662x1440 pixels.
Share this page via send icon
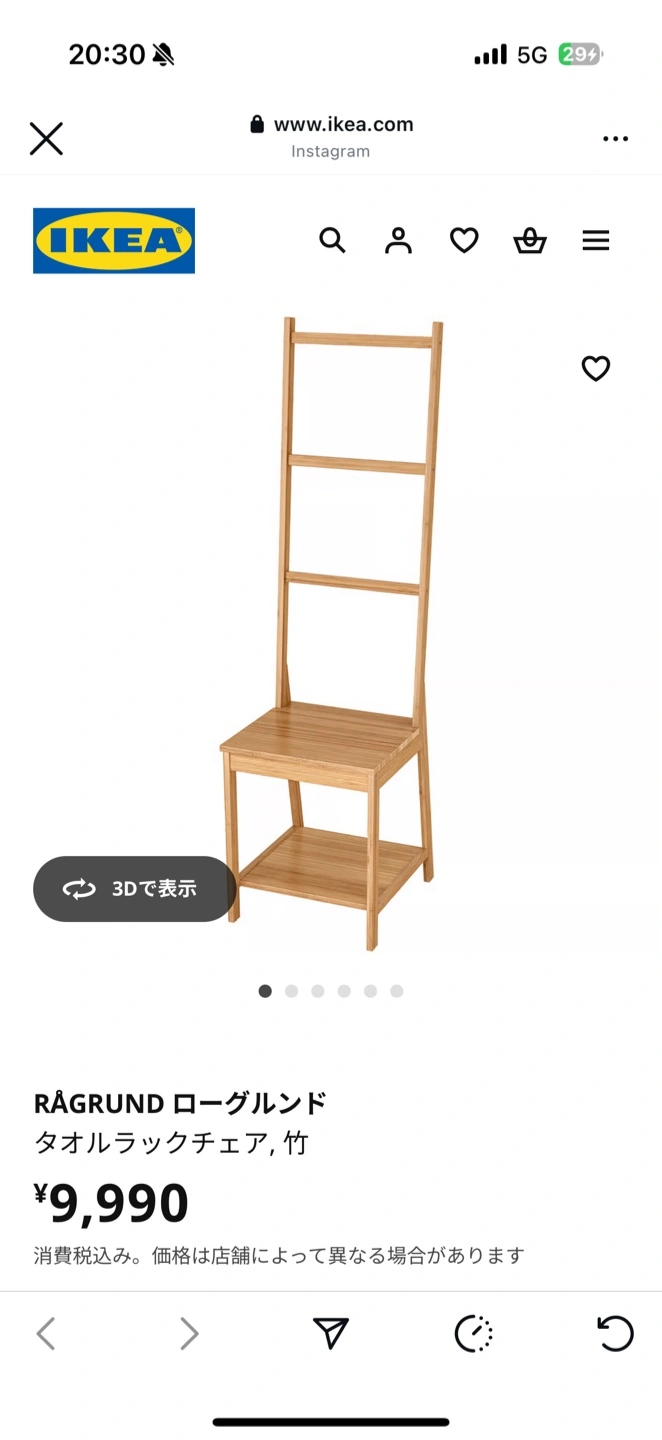click(x=331, y=1333)
